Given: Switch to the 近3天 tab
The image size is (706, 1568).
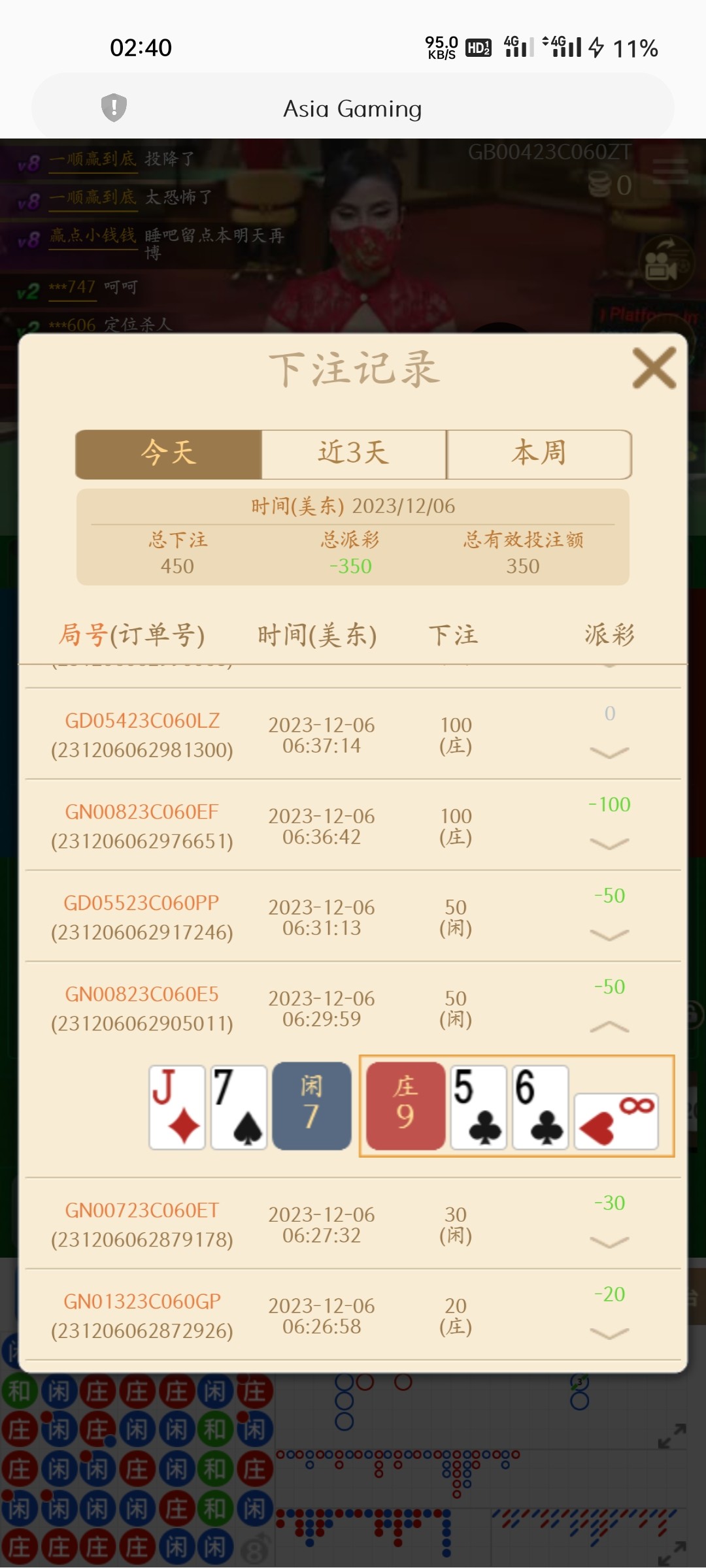Looking at the screenshot, I should pyautogui.click(x=354, y=454).
